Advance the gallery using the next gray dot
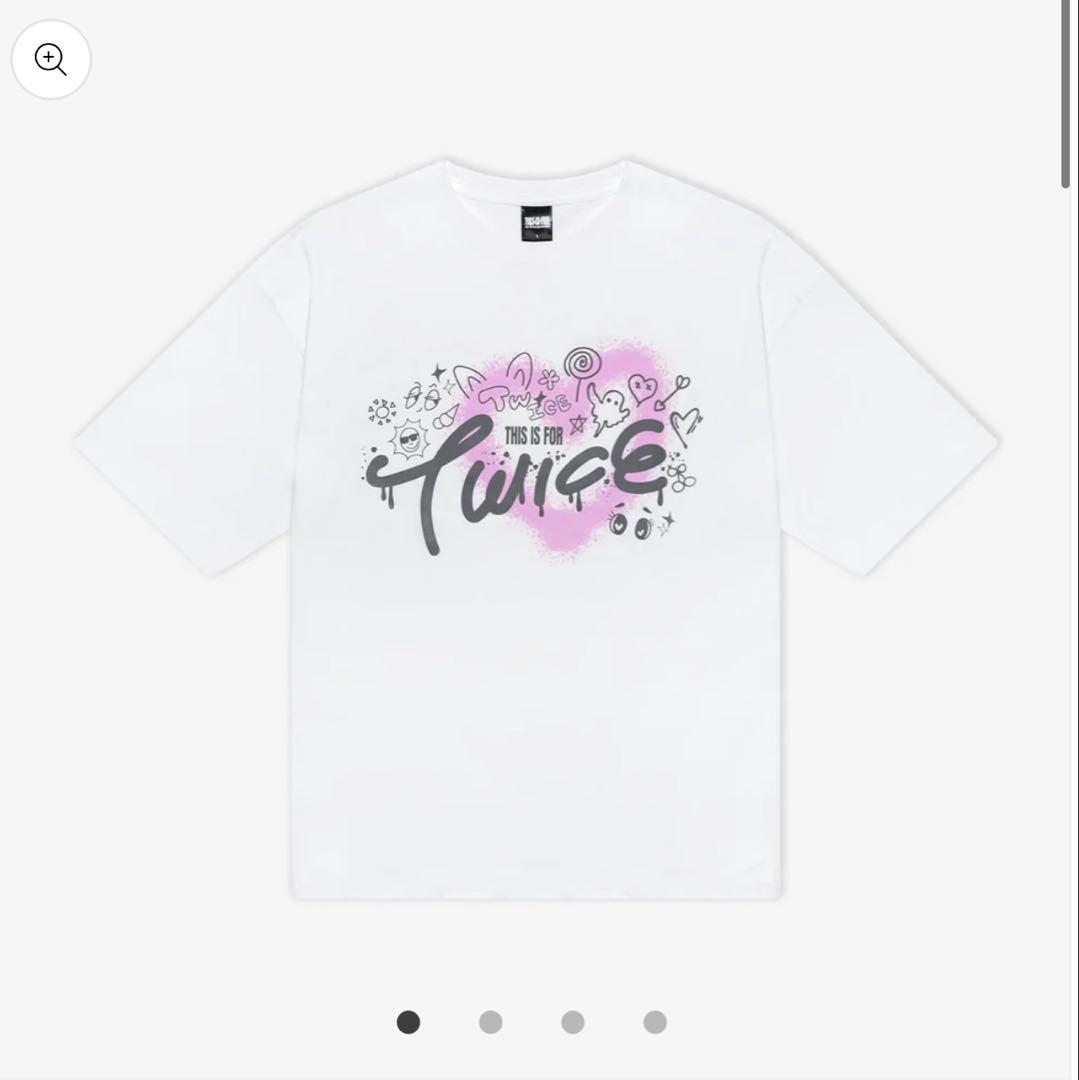The height and width of the screenshot is (1080, 1079). click(x=490, y=1022)
